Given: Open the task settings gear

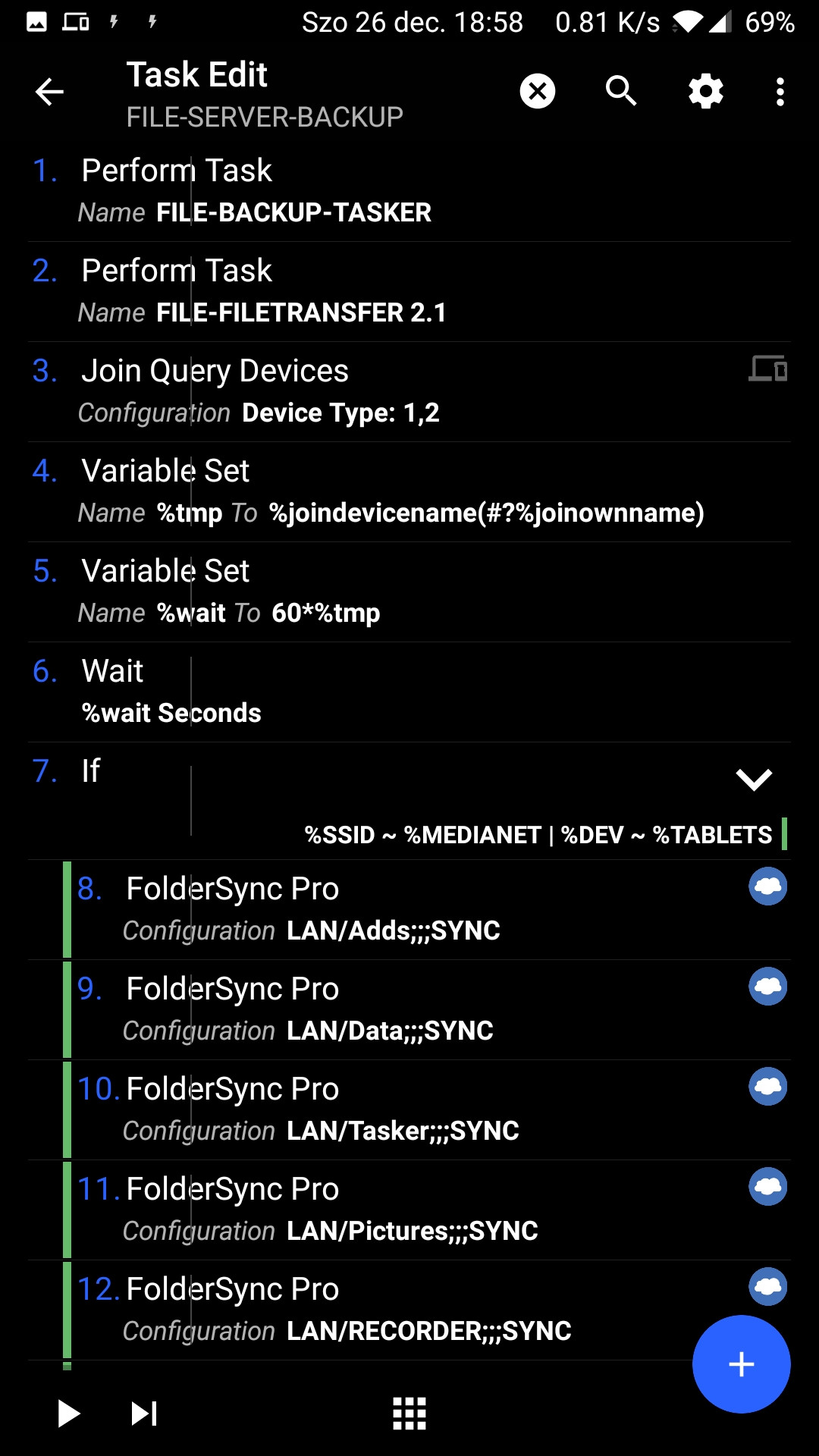Looking at the screenshot, I should click(x=704, y=91).
